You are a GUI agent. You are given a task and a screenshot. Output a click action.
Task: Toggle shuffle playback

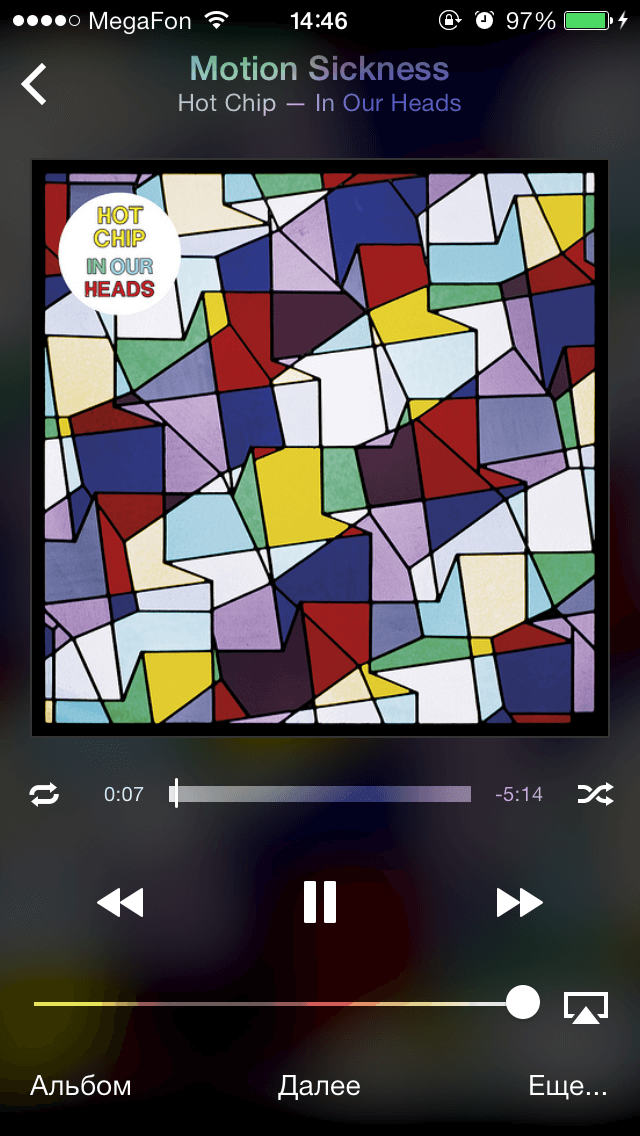coord(594,795)
